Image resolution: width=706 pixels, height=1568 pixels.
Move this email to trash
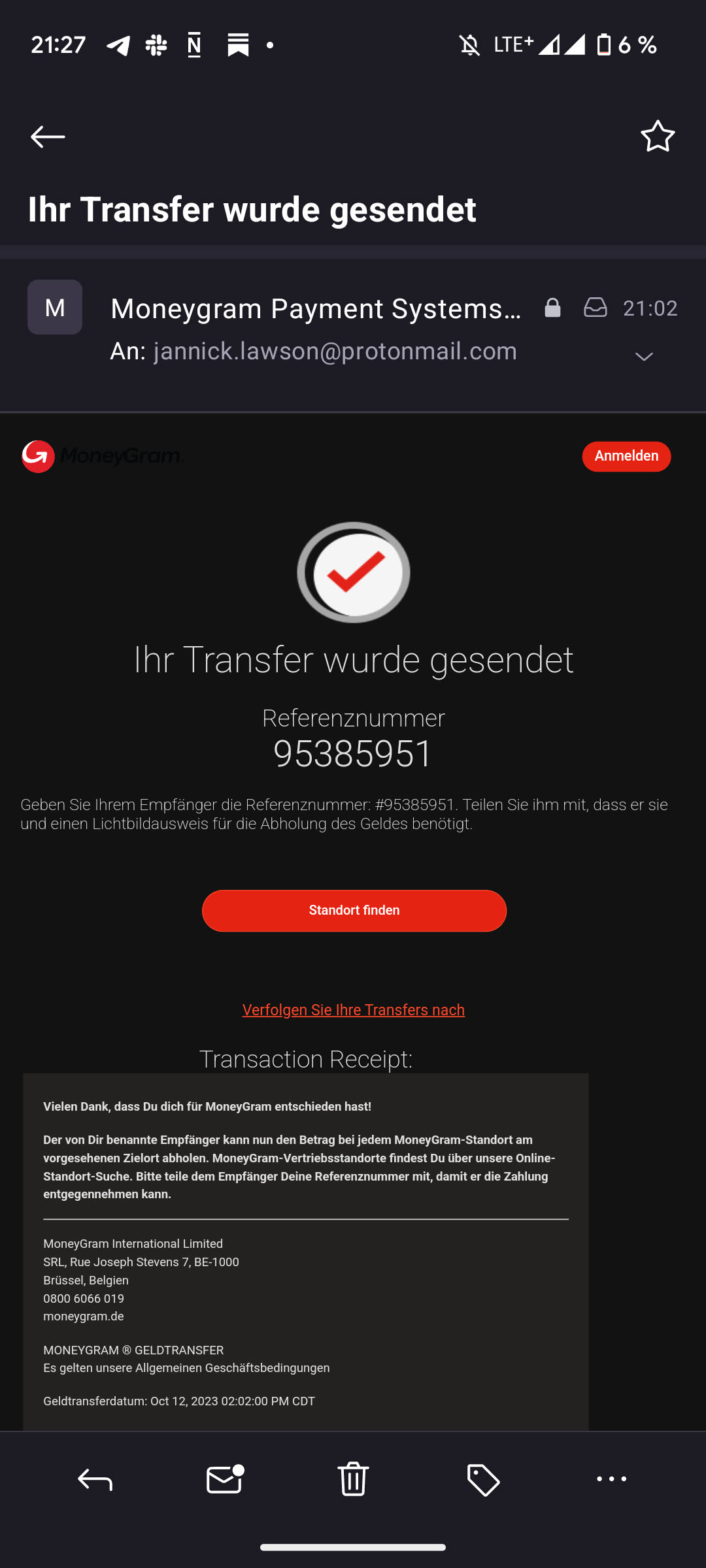click(x=353, y=1479)
